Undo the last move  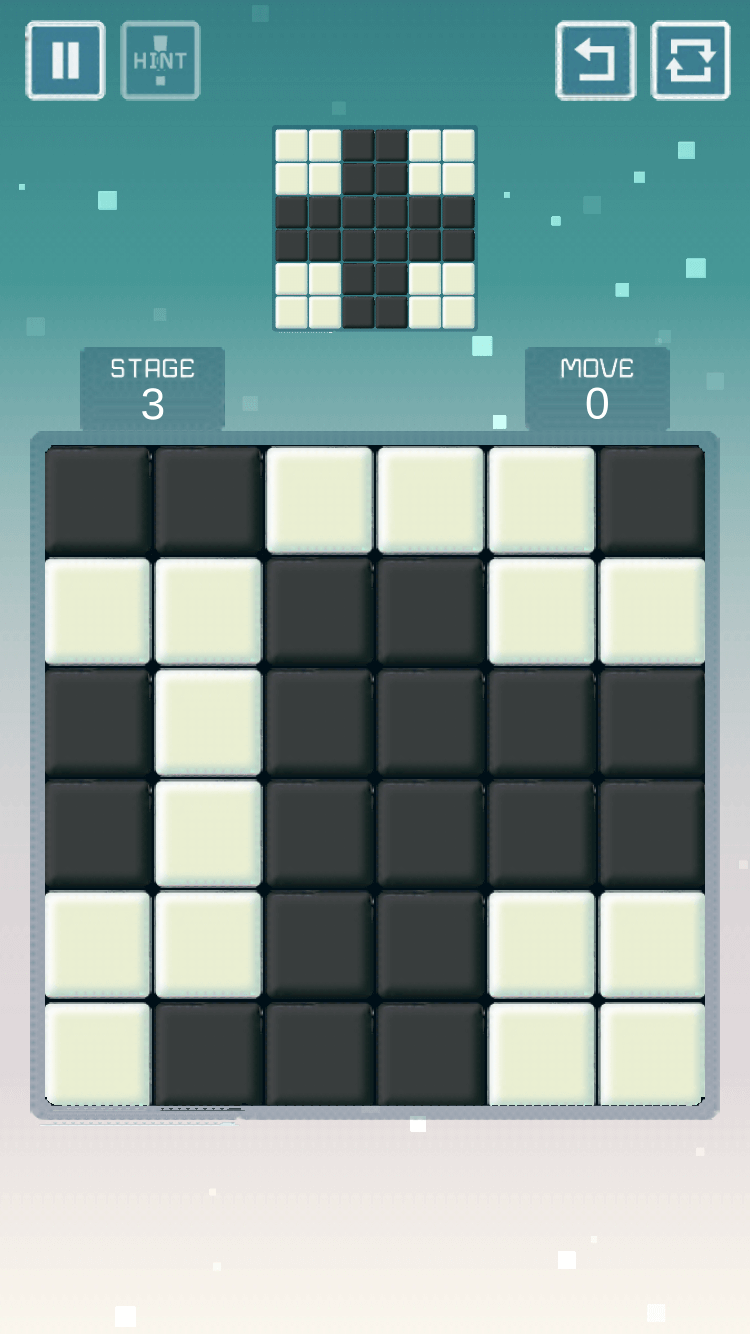click(596, 61)
